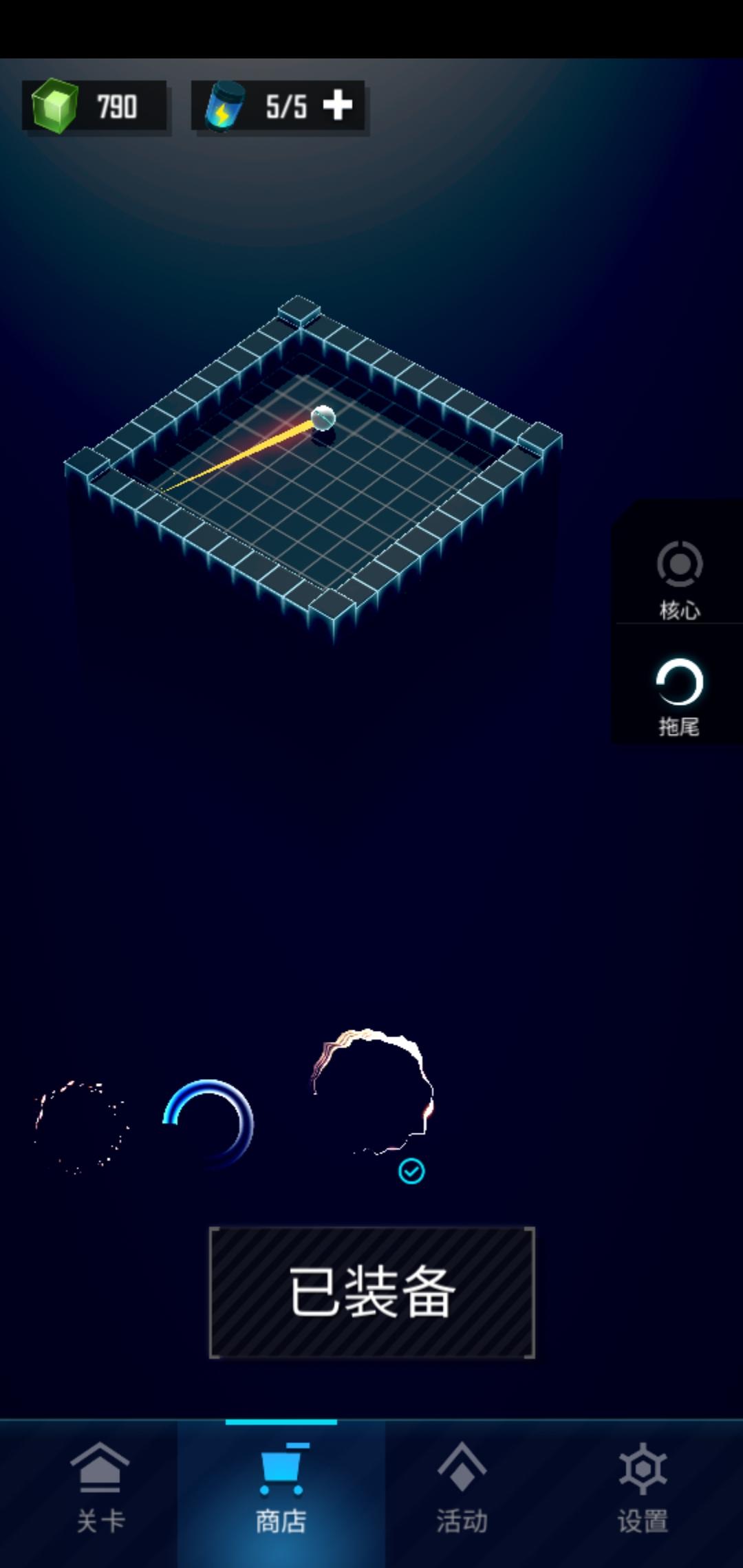The width and height of the screenshot is (743, 1568).
Task: Select the equipped white flame trail
Action: [x=372, y=1093]
